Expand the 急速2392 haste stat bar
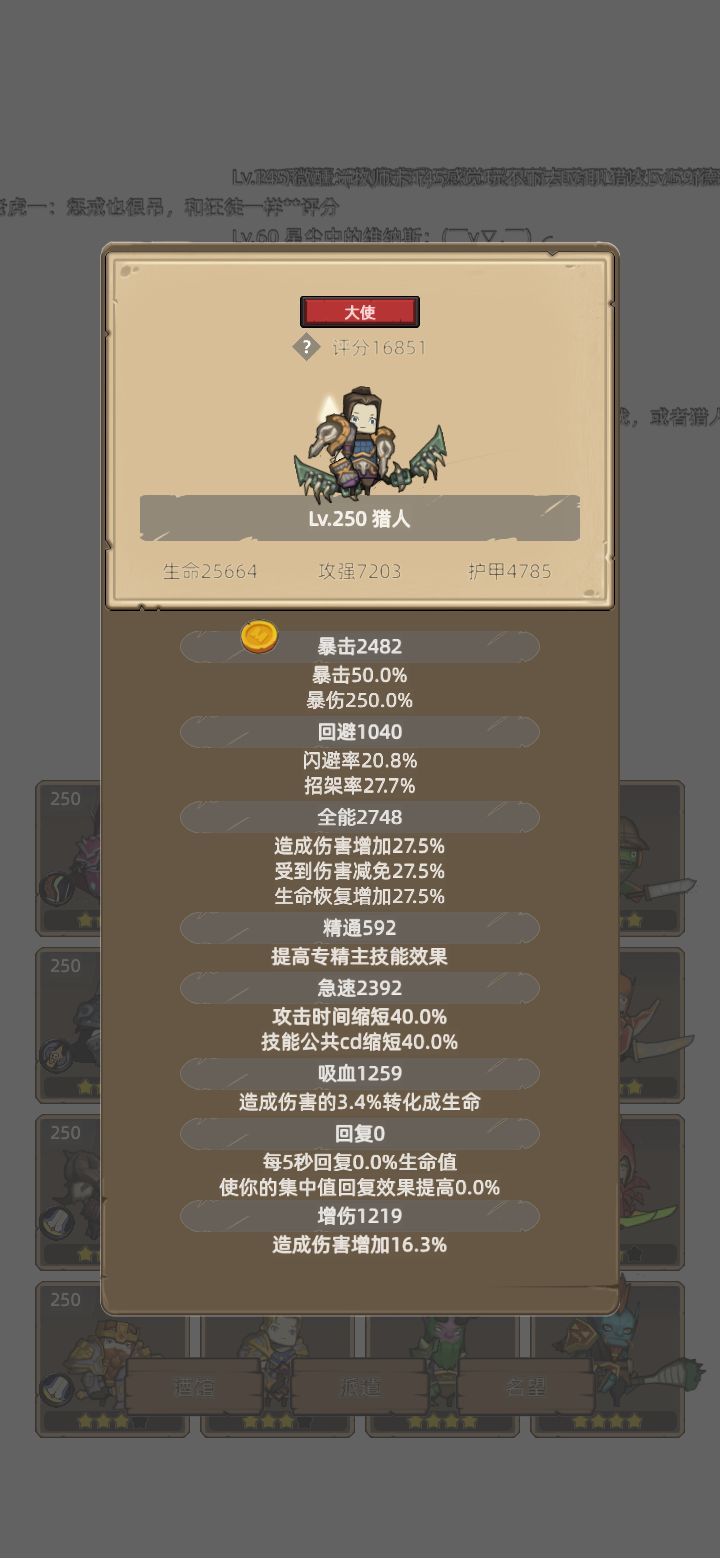Screen dimensions: 720x1558 click(x=358, y=990)
